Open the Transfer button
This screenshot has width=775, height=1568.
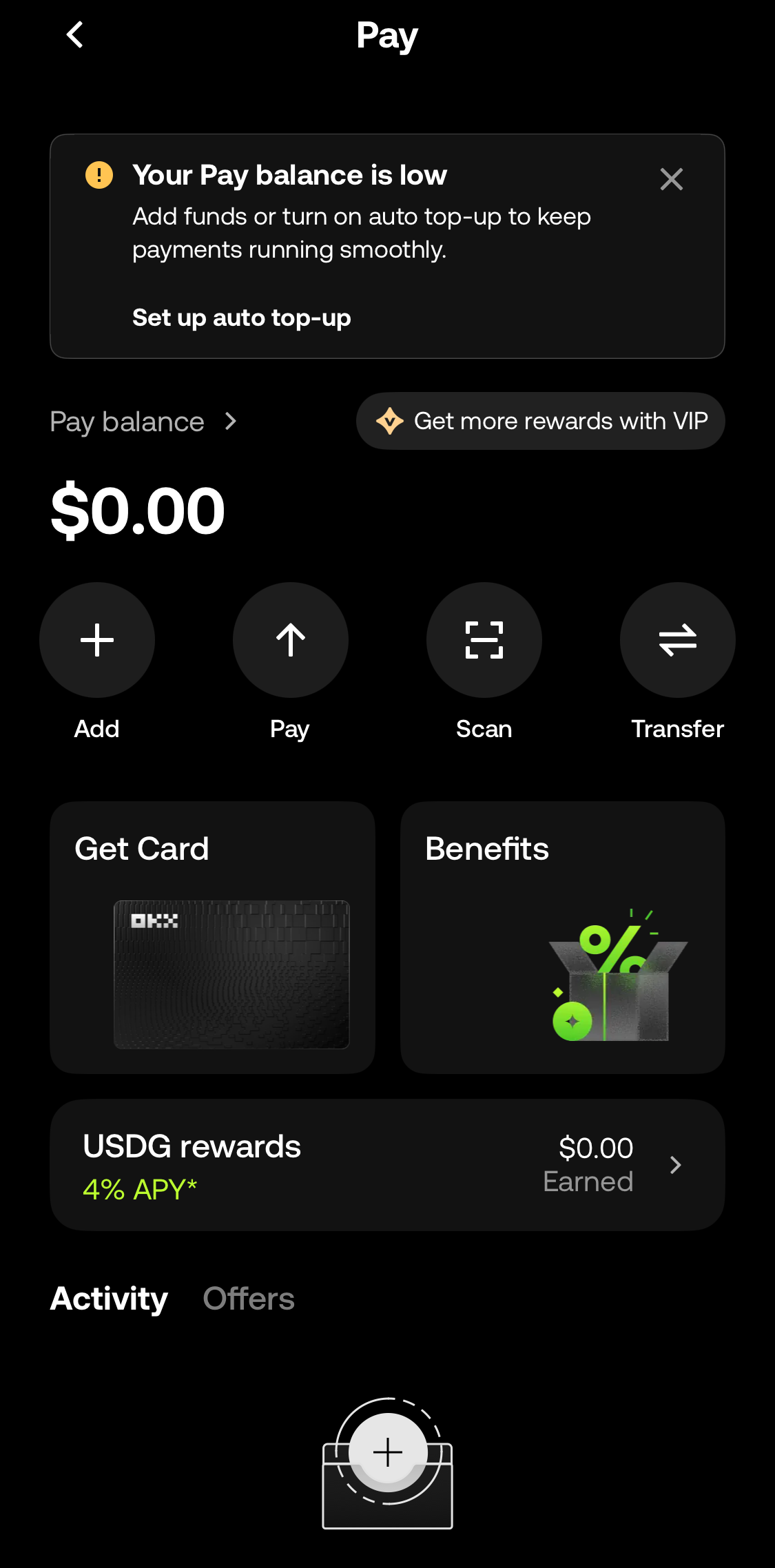click(678, 640)
